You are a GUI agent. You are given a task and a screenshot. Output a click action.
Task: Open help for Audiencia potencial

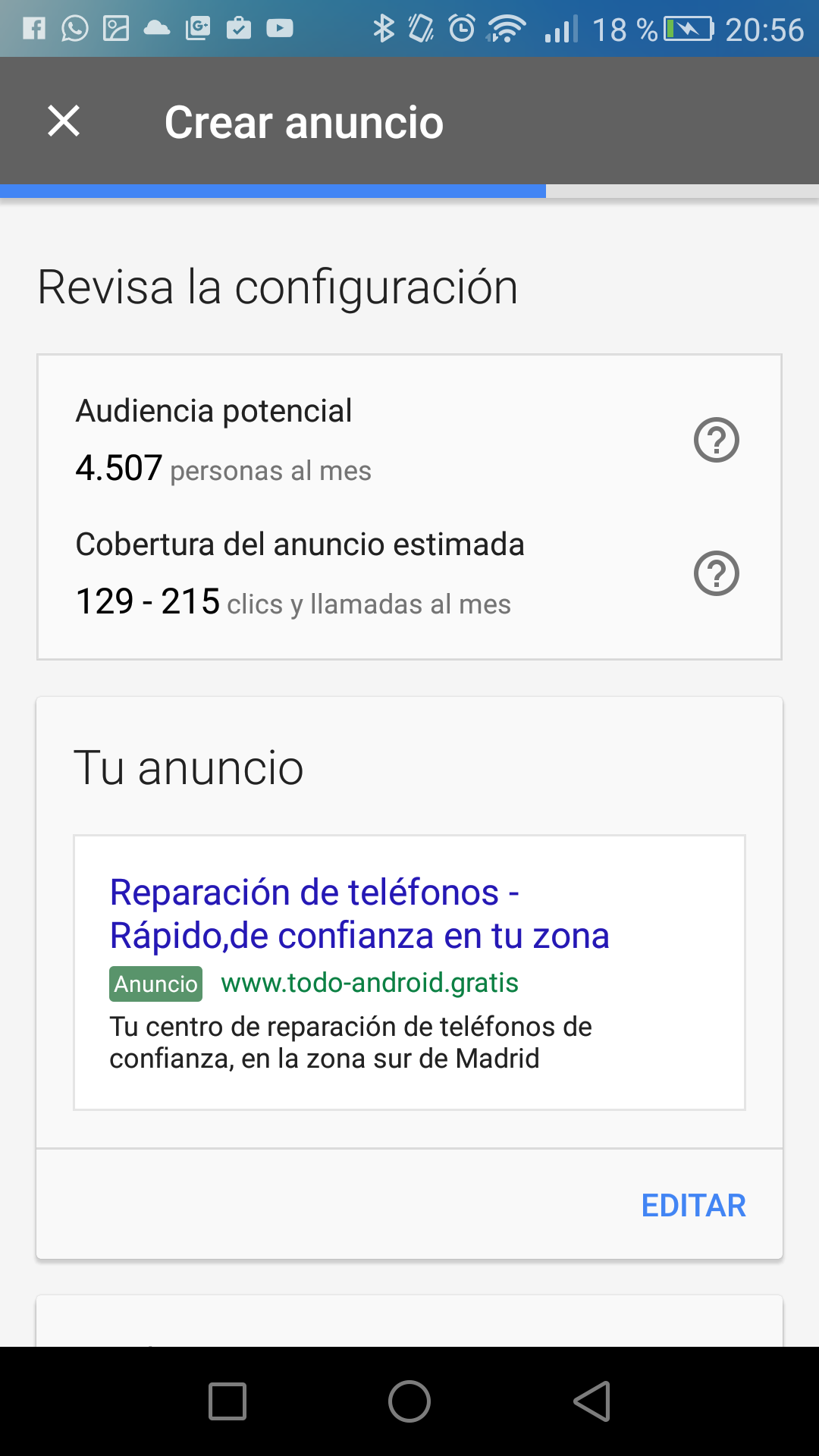(716, 440)
